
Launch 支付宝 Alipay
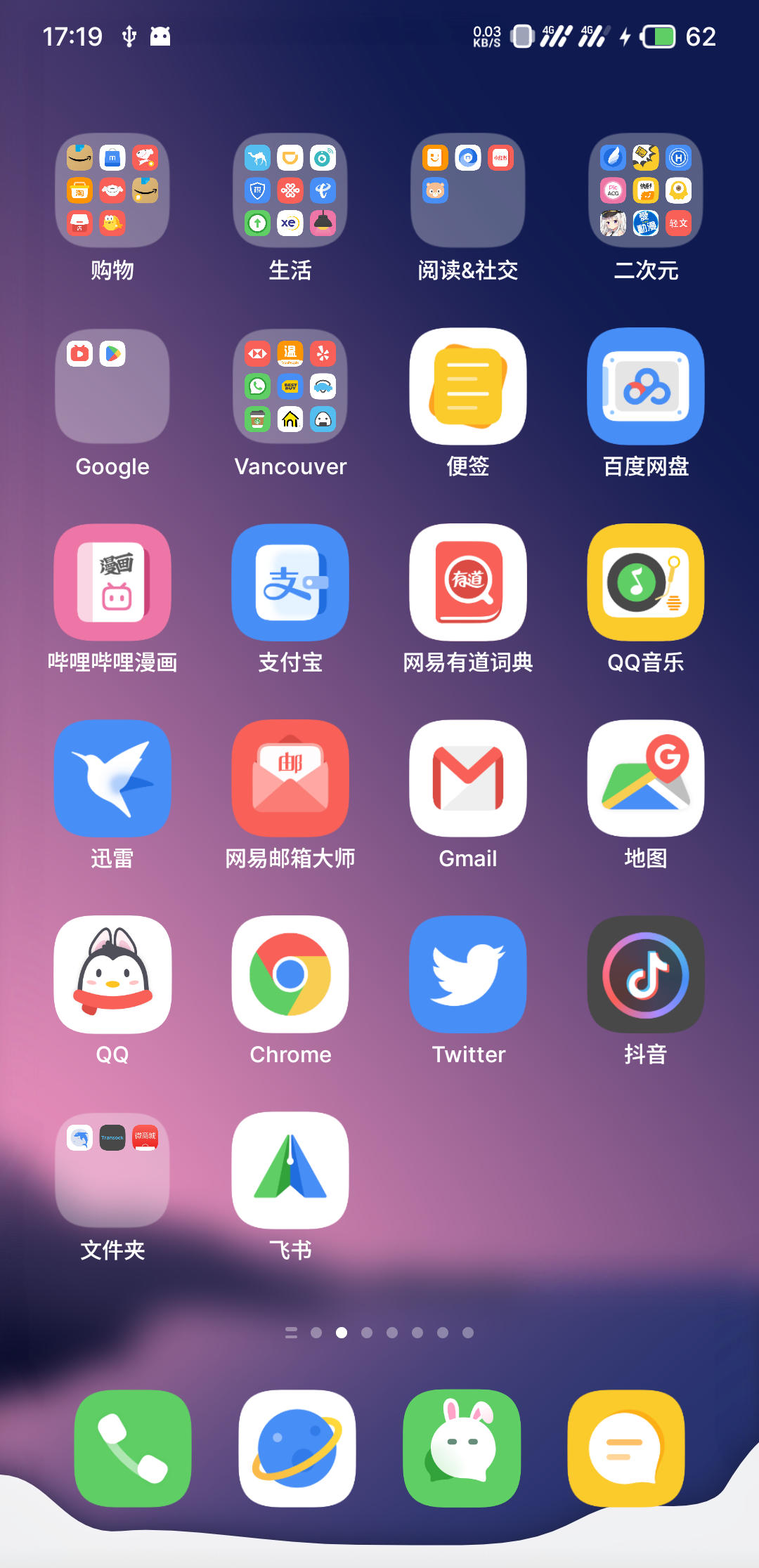290,582
